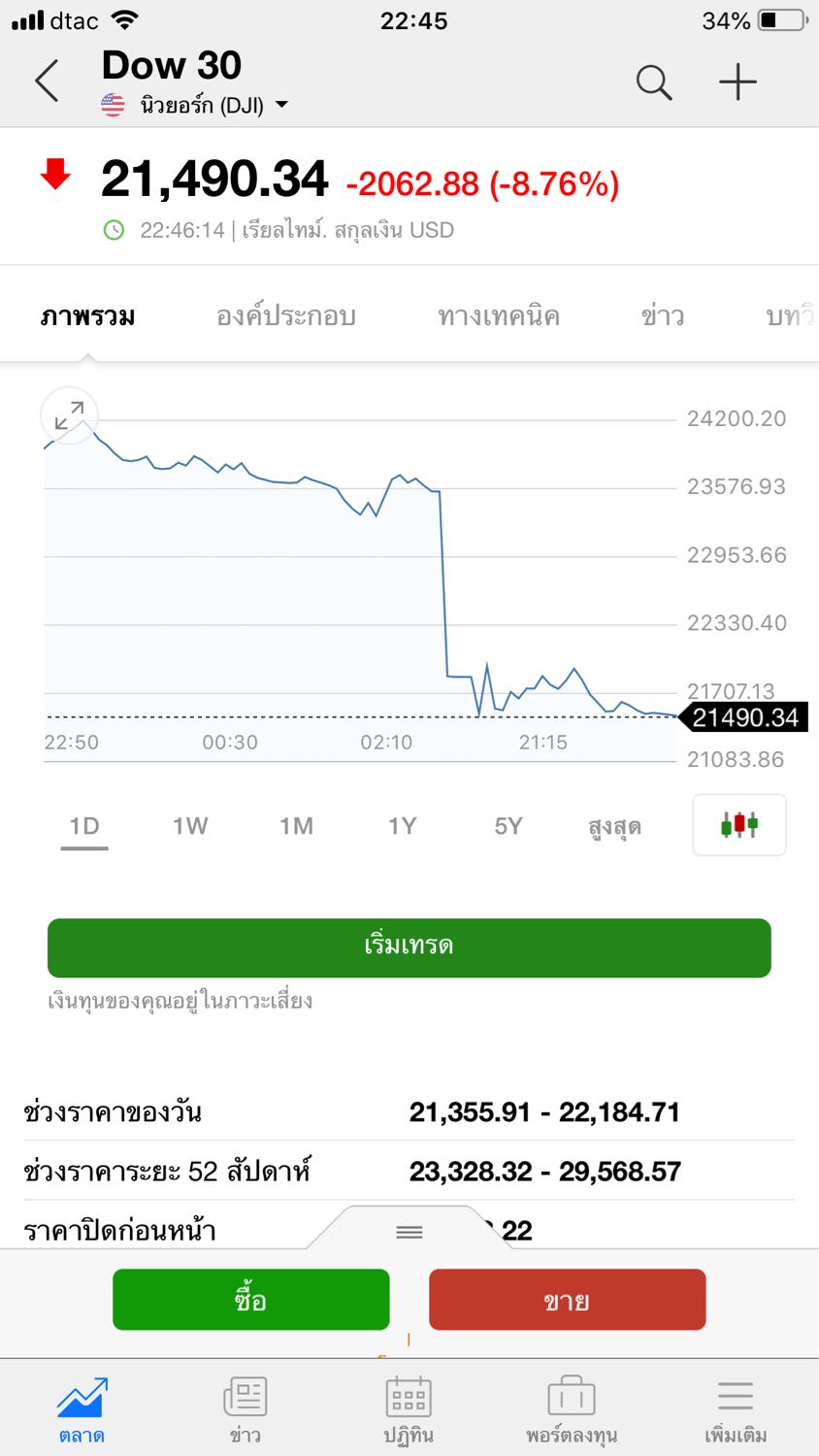Switch to the ทางเทคนิค tab

click(499, 316)
